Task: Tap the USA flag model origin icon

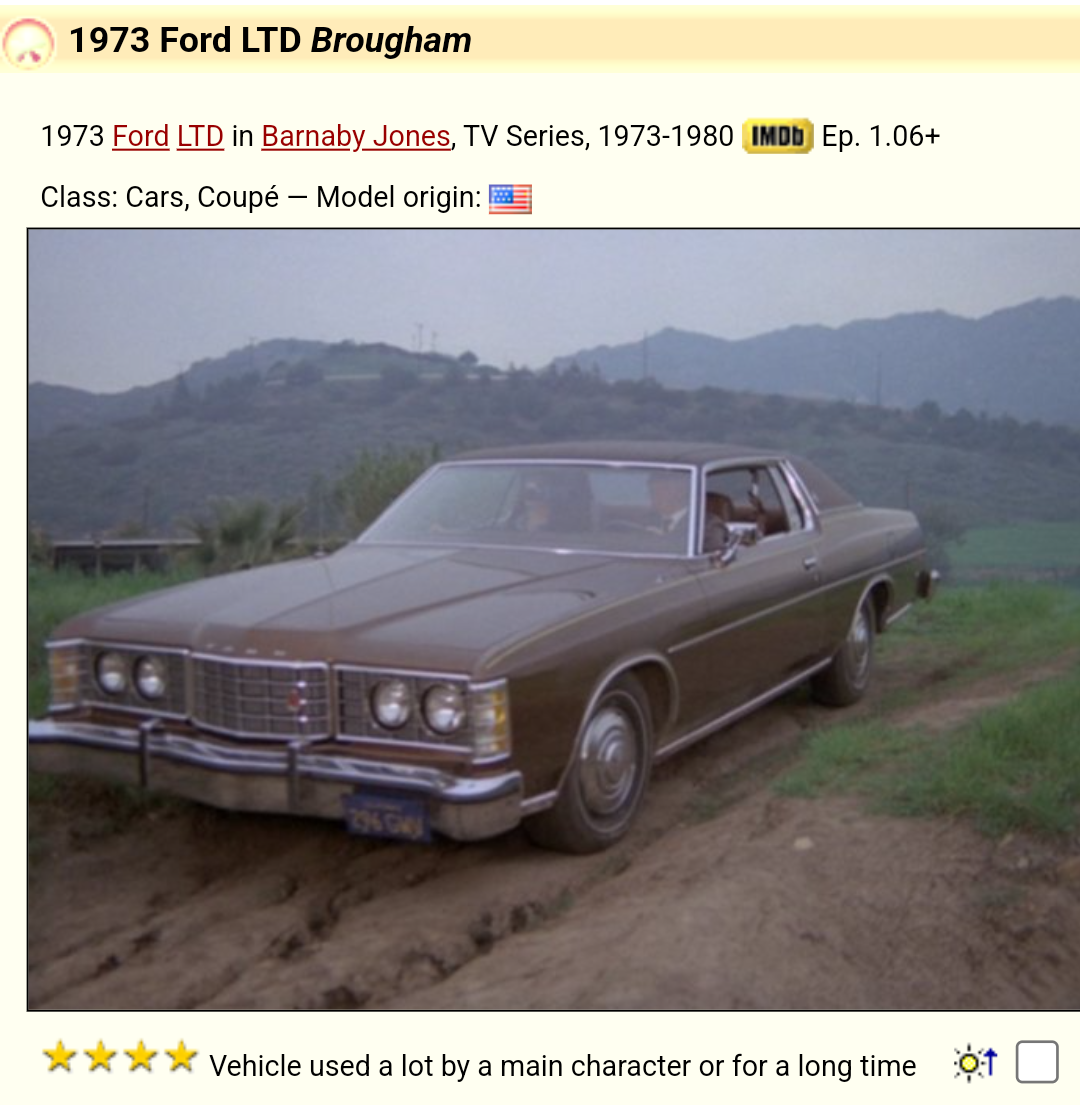Action: 510,199
